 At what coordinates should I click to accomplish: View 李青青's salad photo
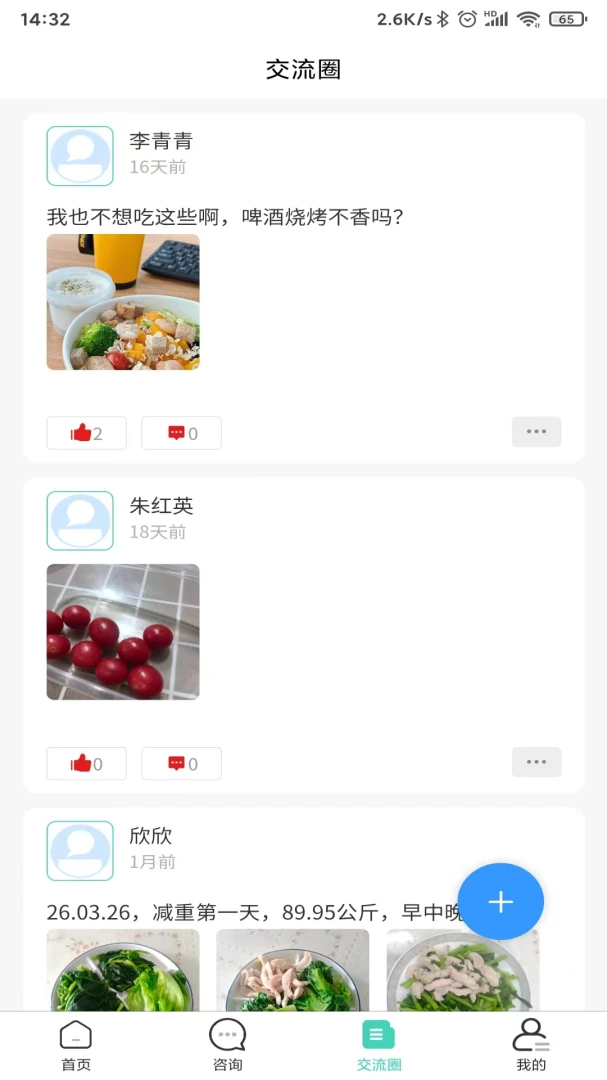[x=123, y=302]
